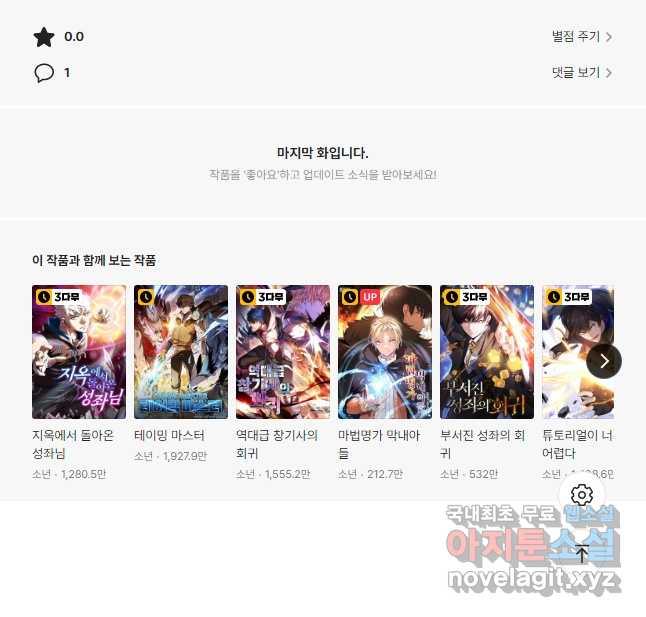The height and width of the screenshot is (617, 646).
Task: Open 별점 주기 to rate this title
Action: [x=581, y=37]
